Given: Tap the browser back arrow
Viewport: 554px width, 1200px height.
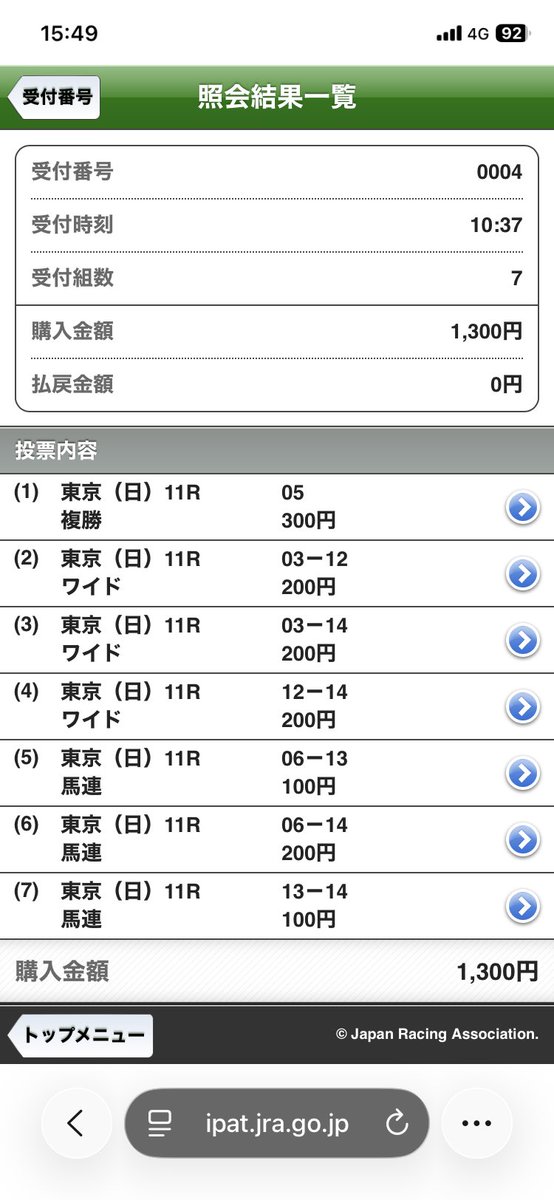Looking at the screenshot, I should click(75, 1123).
